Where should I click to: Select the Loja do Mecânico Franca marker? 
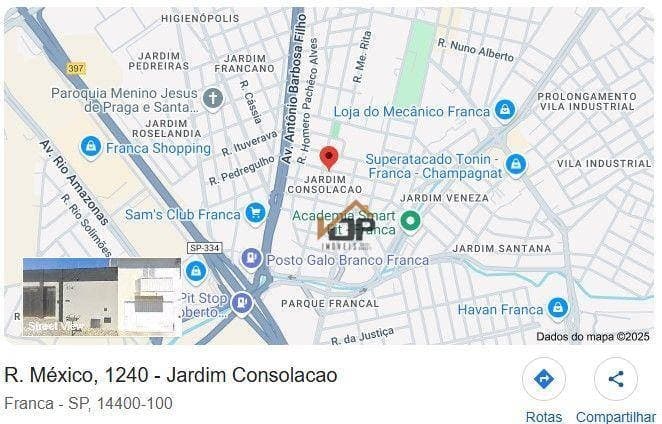(x=505, y=110)
